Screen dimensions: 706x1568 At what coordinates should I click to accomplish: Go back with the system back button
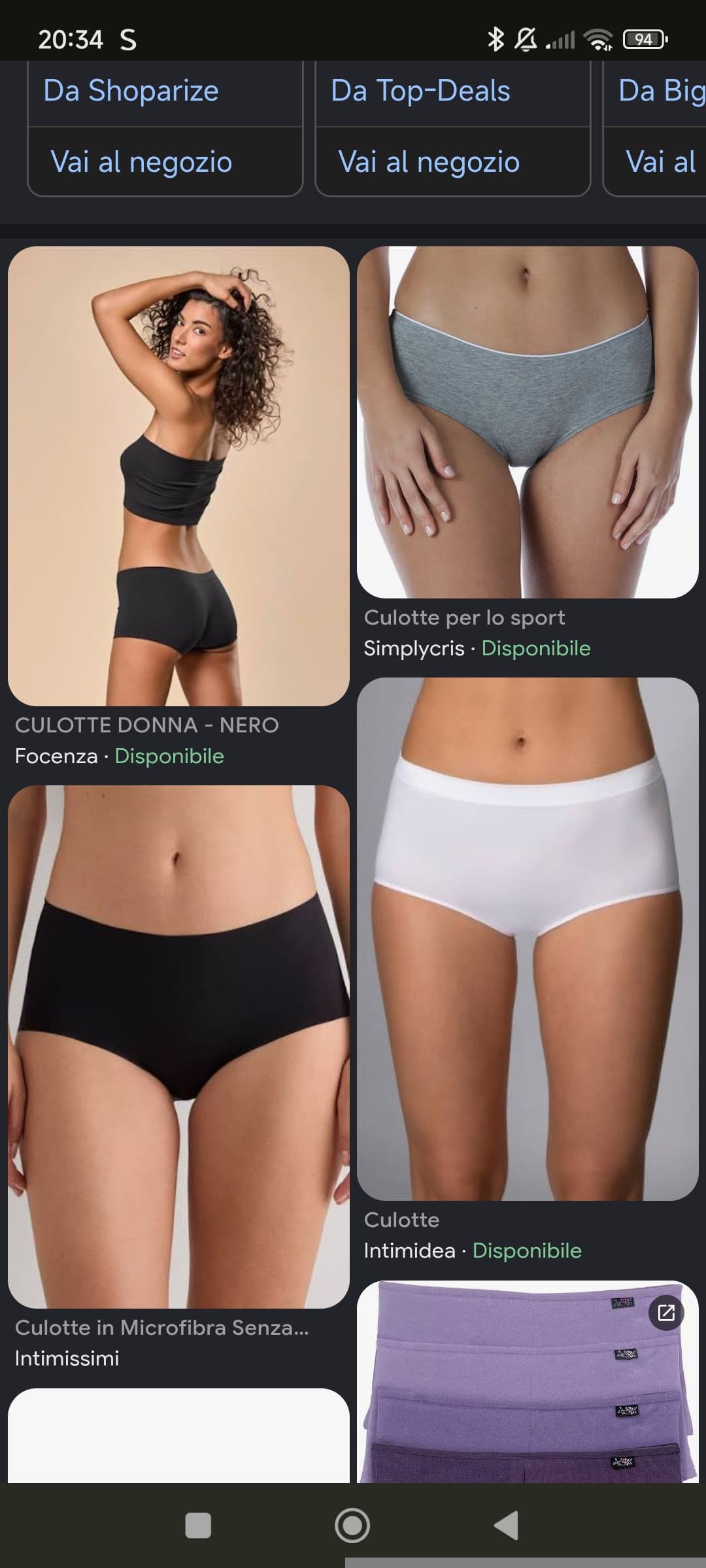pyautogui.click(x=506, y=1526)
